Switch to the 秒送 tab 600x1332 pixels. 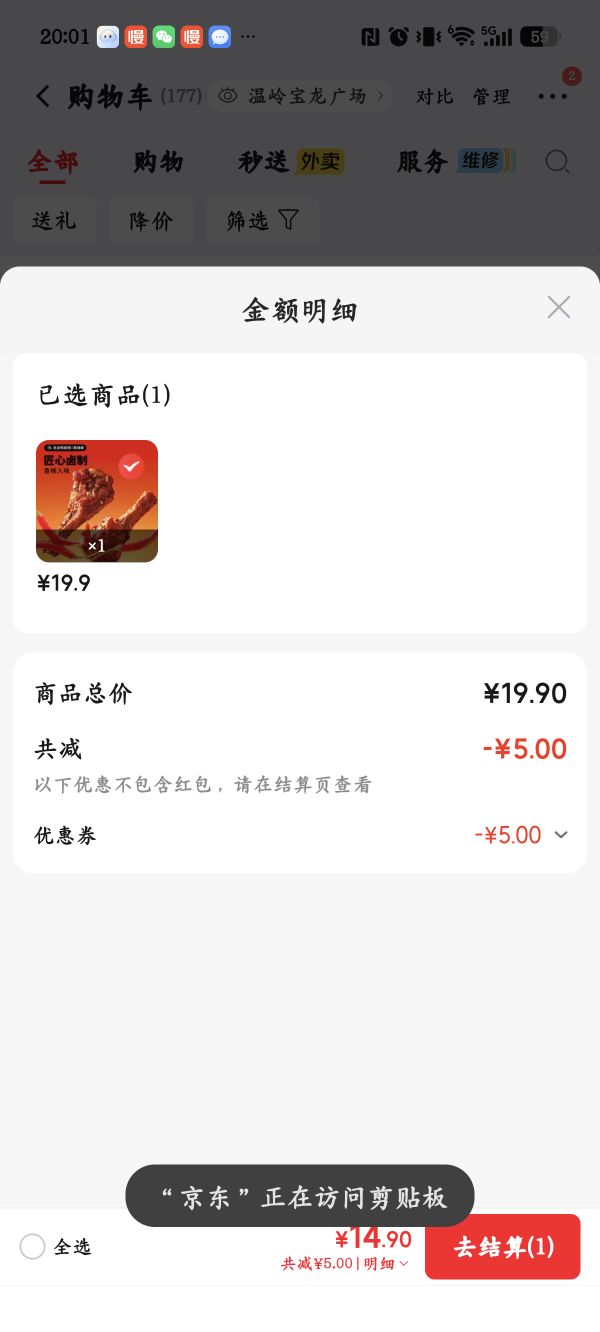pyautogui.click(x=291, y=162)
